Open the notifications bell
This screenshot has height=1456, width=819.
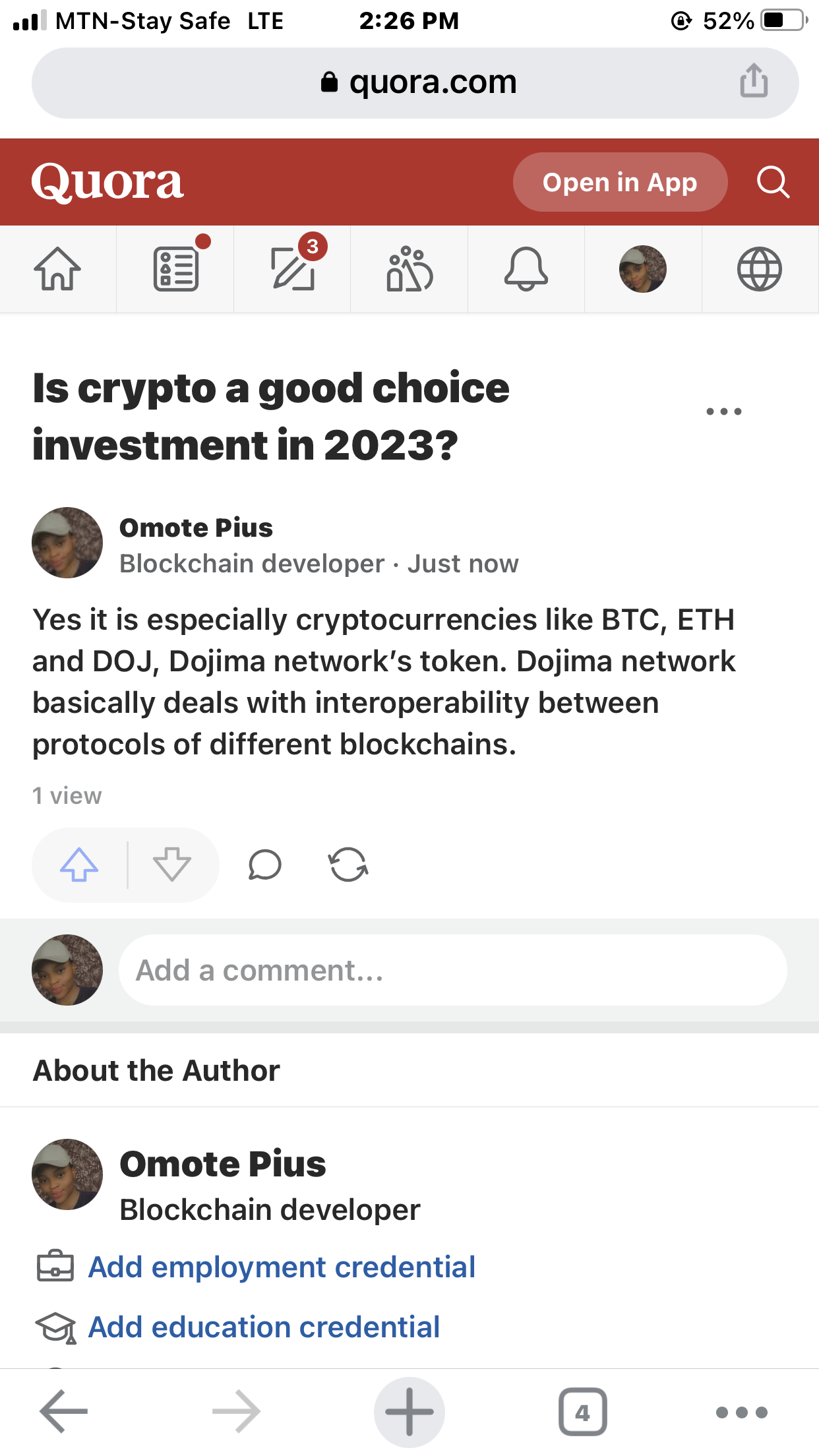(526, 269)
